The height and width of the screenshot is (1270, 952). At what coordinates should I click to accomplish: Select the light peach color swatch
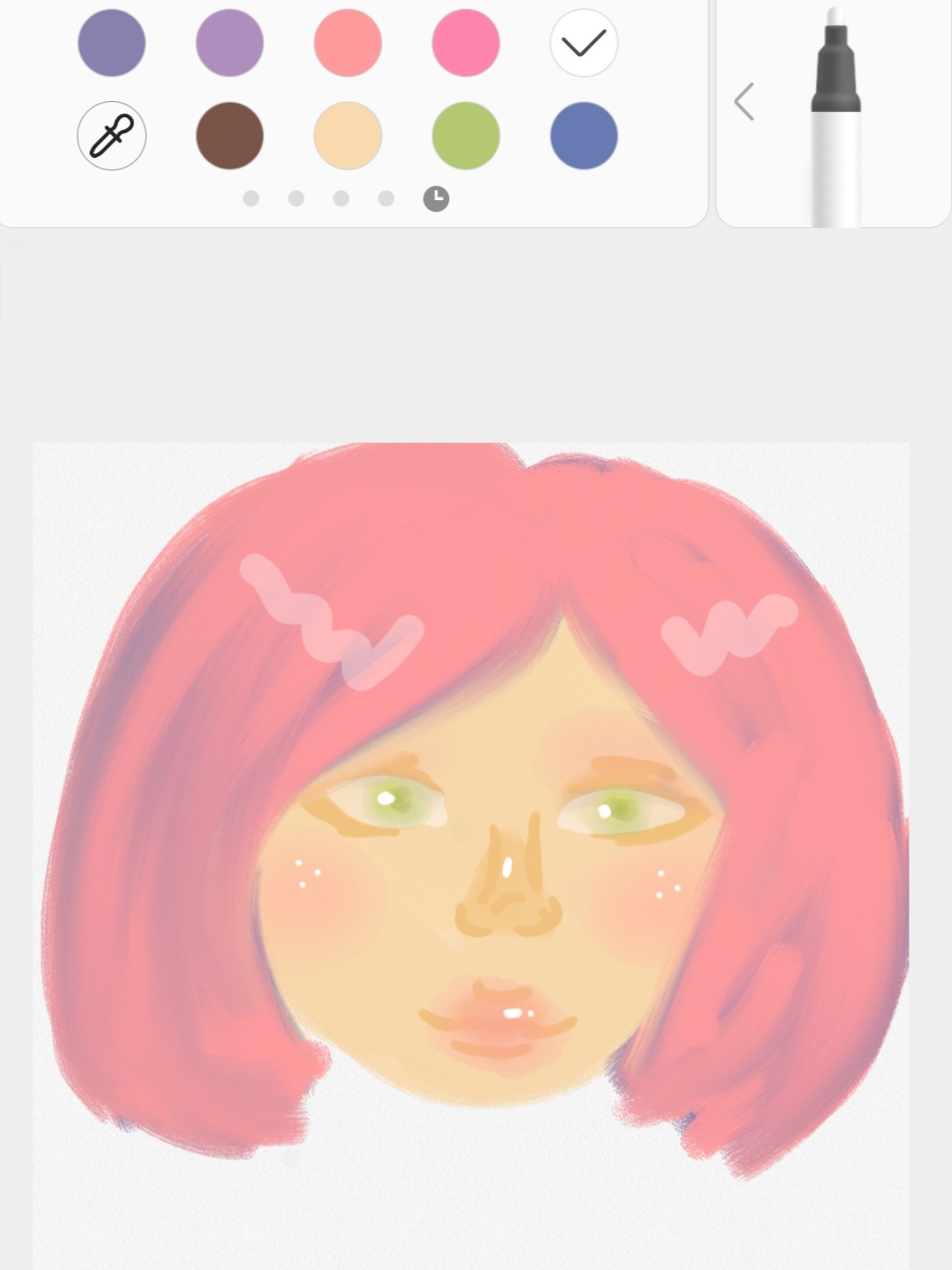(348, 136)
